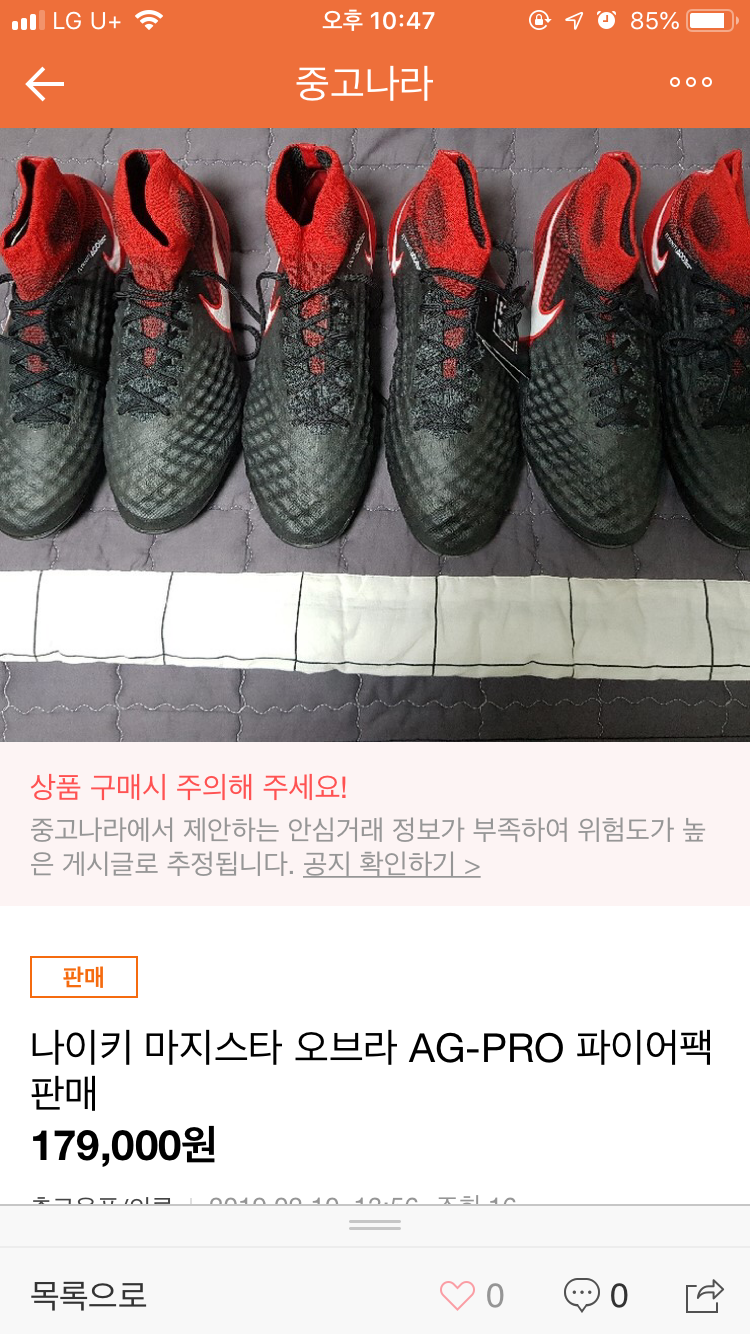Image resolution: width=750 pixels, height=1334 pixels.
Task: Open the soccer cleats product photo
Action: (x=375, y=434)
